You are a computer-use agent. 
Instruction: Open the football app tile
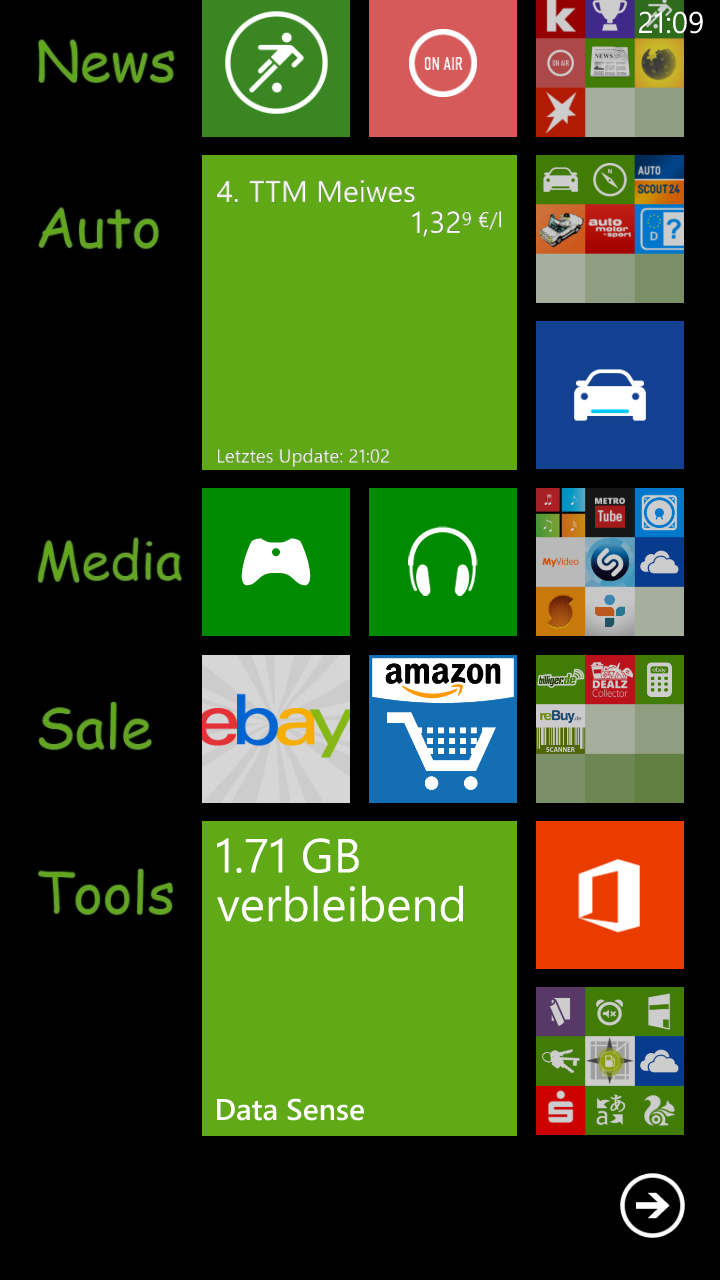coord(276,68)
